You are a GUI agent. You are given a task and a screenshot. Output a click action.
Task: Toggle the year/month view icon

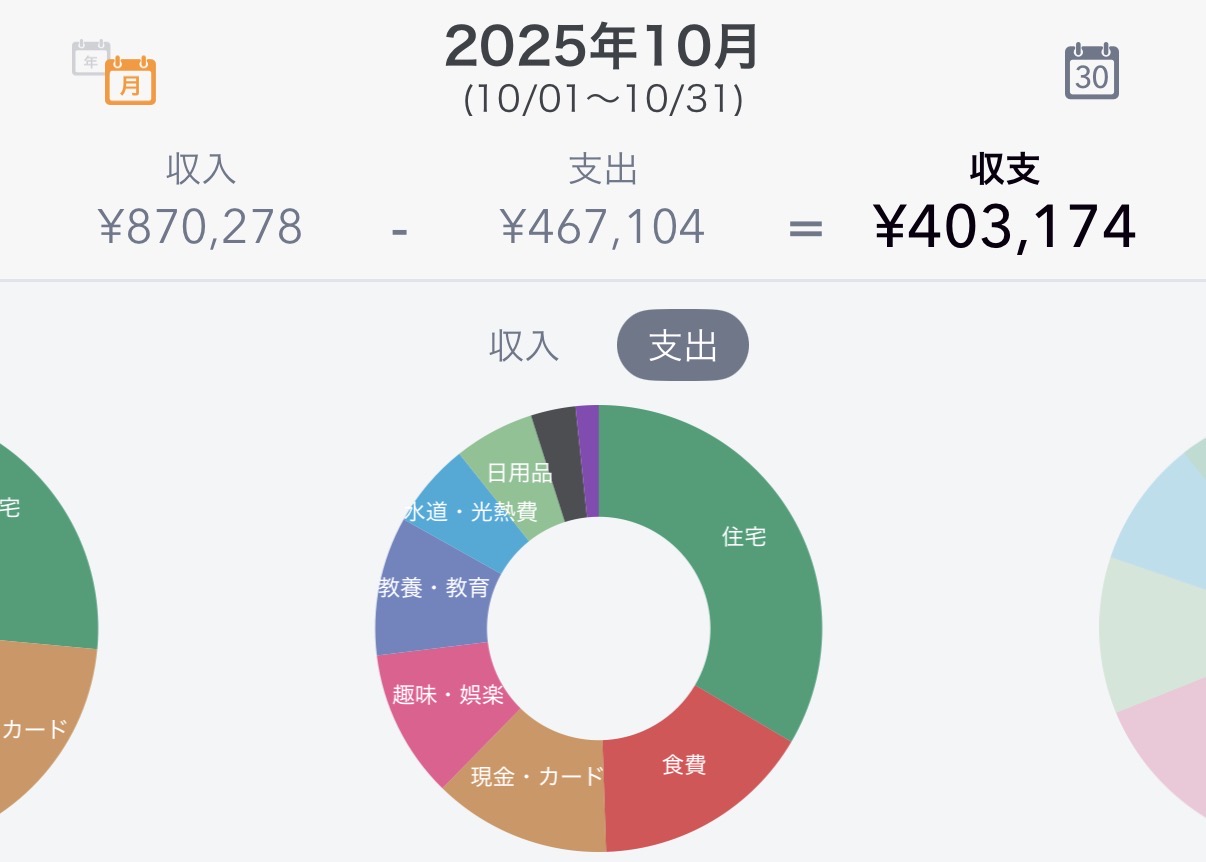[x=115, y=72]
